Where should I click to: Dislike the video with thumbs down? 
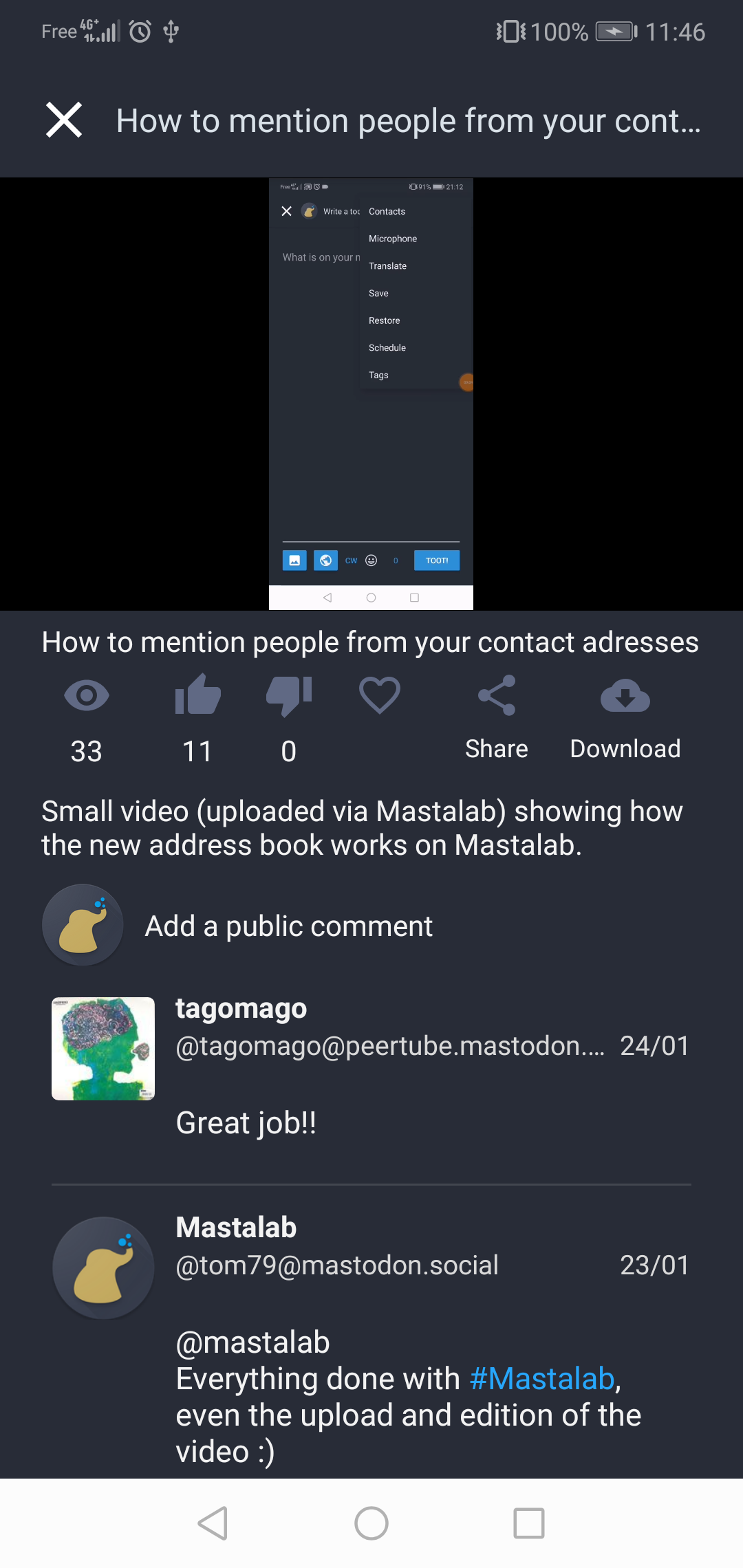coord(289,695)
